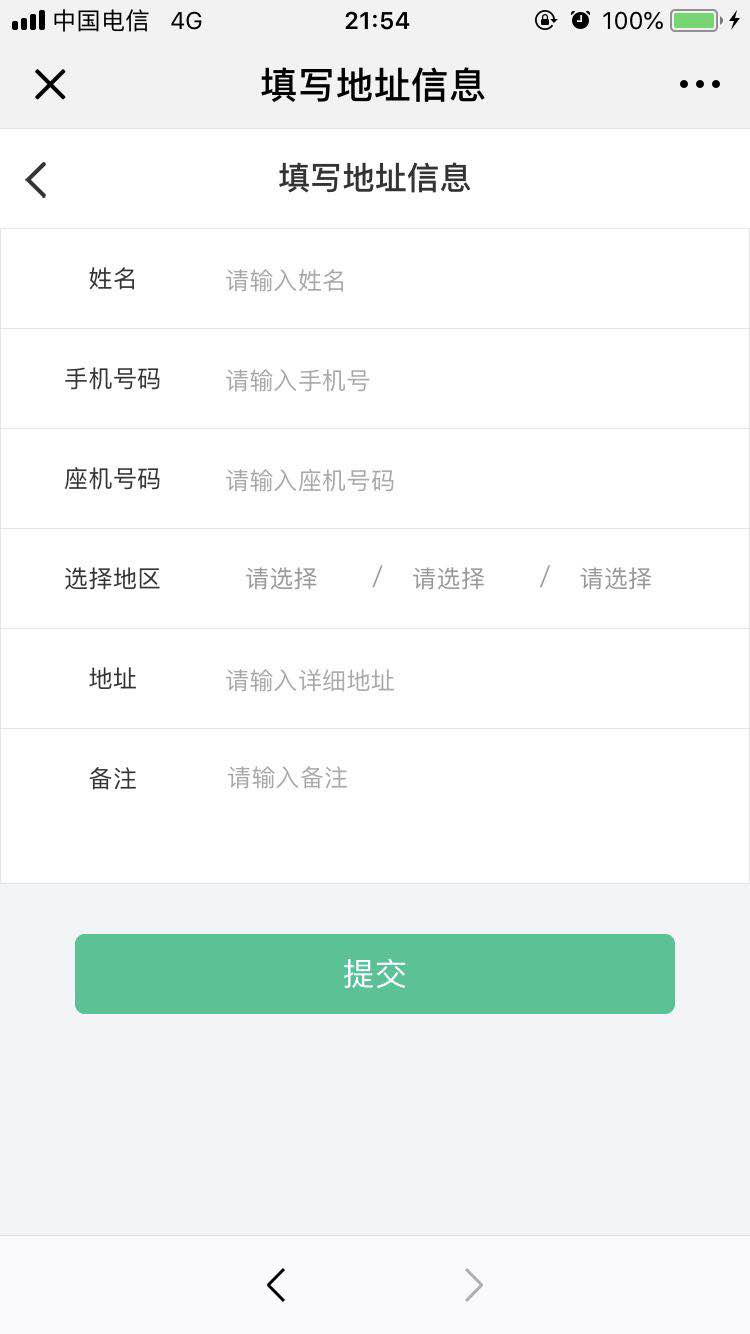Tap the X to close the page
The width and height of the screenshot is (750, 1334).
(50, 84)
